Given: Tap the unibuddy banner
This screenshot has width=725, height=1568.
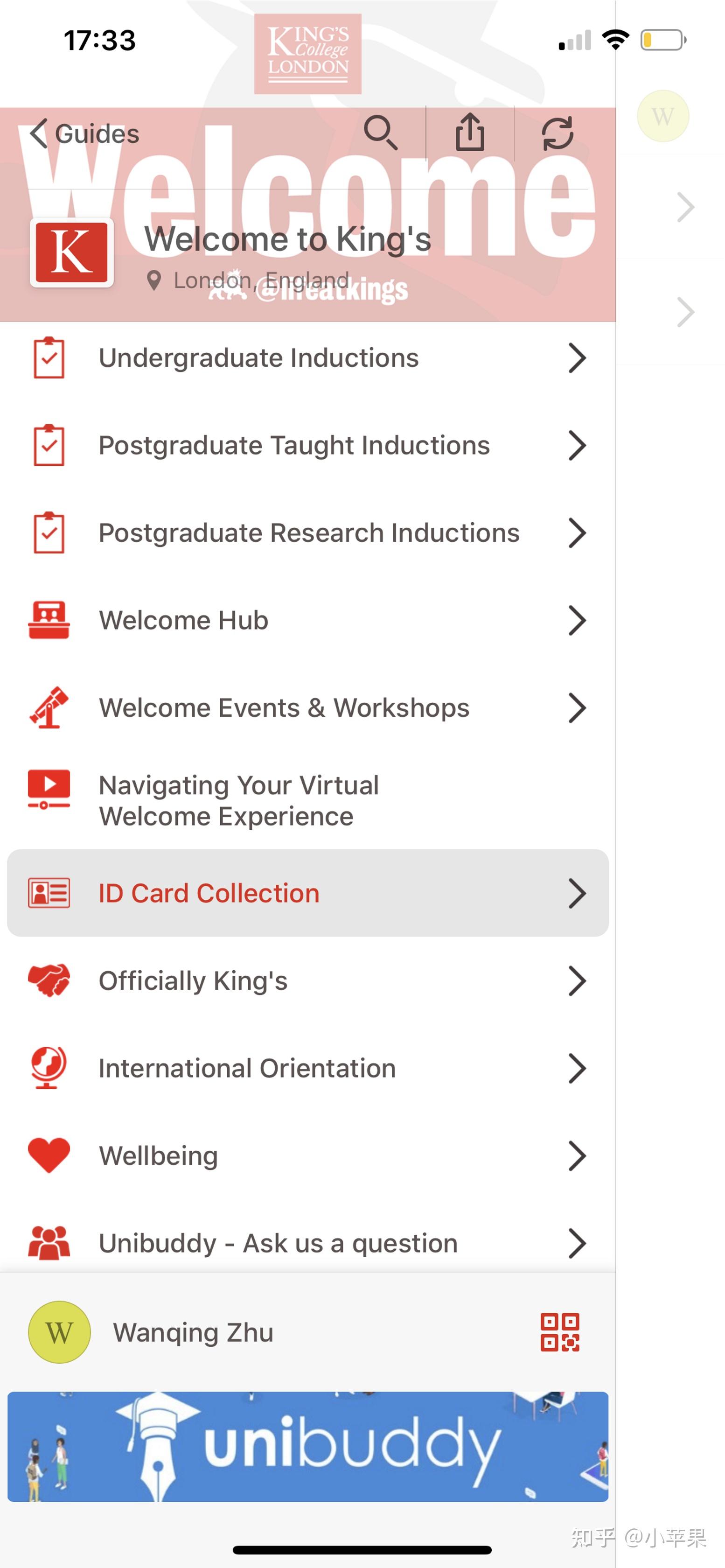Looking at the screenshot, I should [x=307, y=1446].
